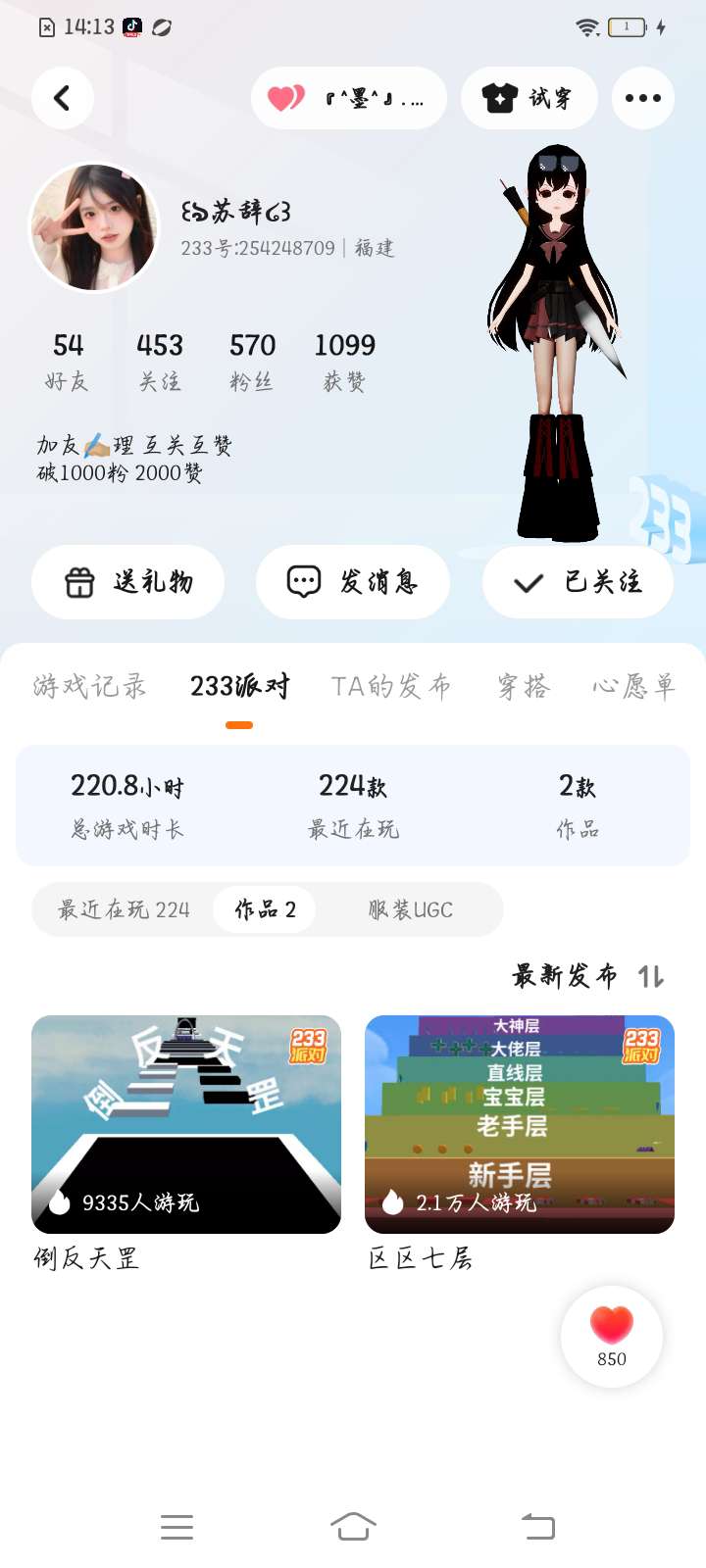Send a gift with 送礼物
The height and width of the screenshot is (1568, 706).
tap(128, 582)
